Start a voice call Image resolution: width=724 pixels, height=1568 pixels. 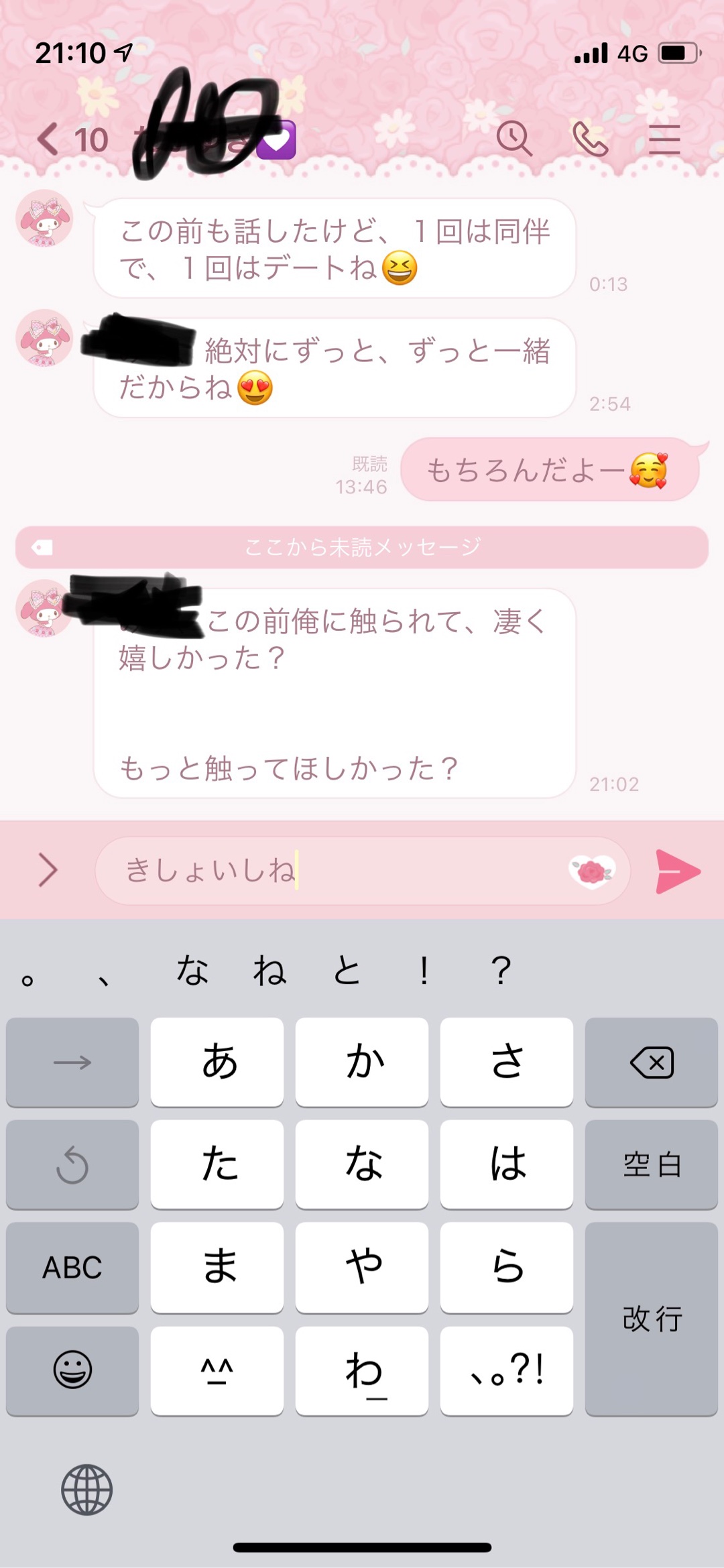point(590,139)
